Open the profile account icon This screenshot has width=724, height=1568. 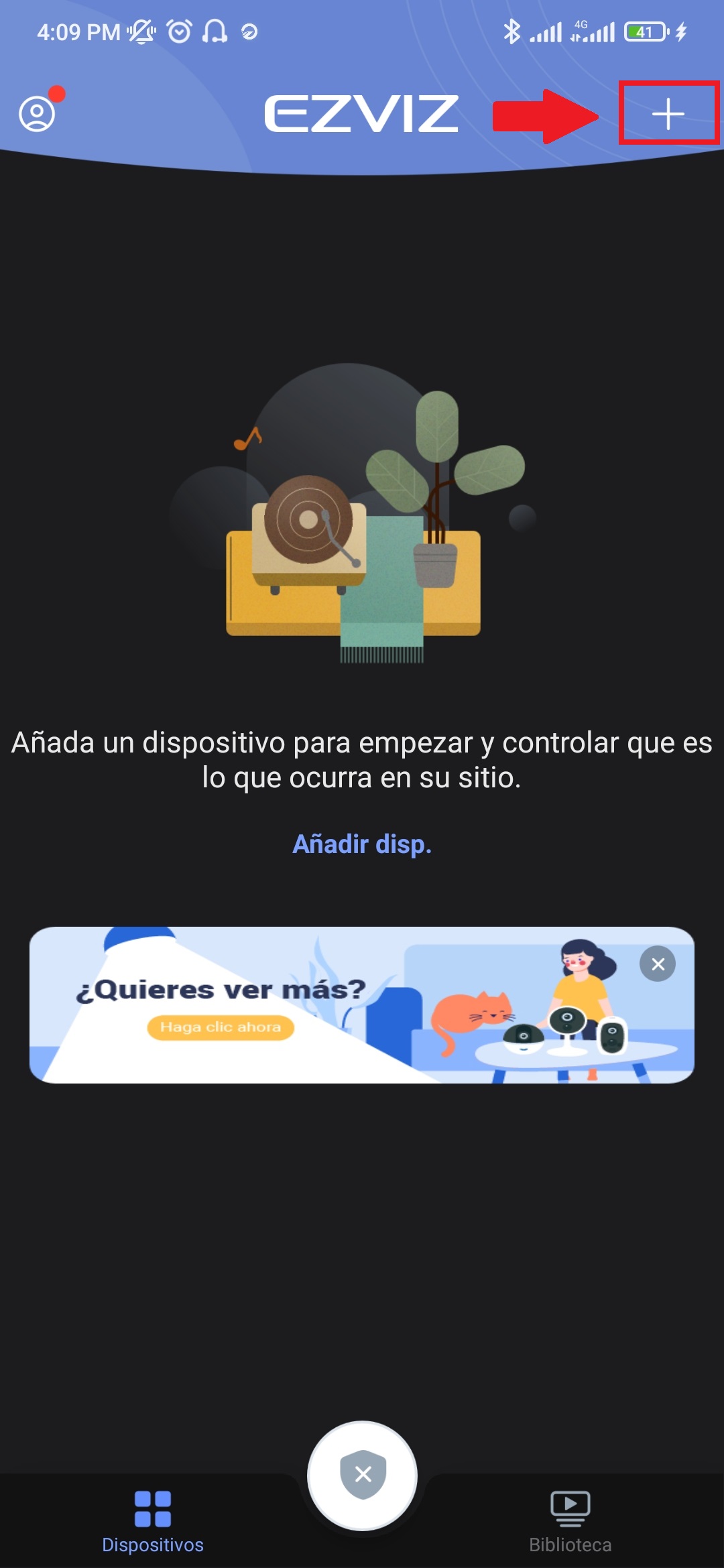coord(37,113)
